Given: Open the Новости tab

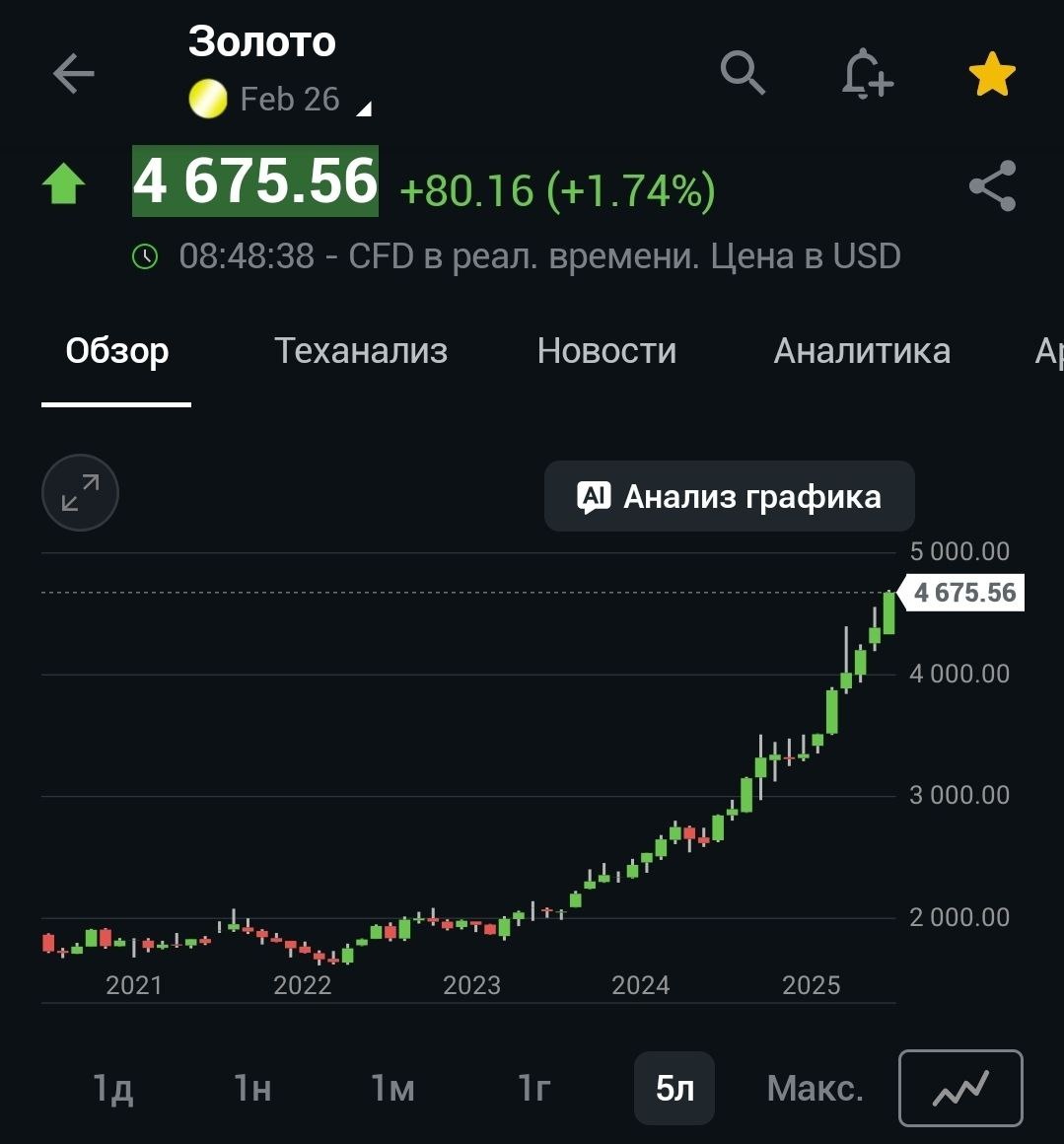Looking at the screenshot, I should pos(606,351).
